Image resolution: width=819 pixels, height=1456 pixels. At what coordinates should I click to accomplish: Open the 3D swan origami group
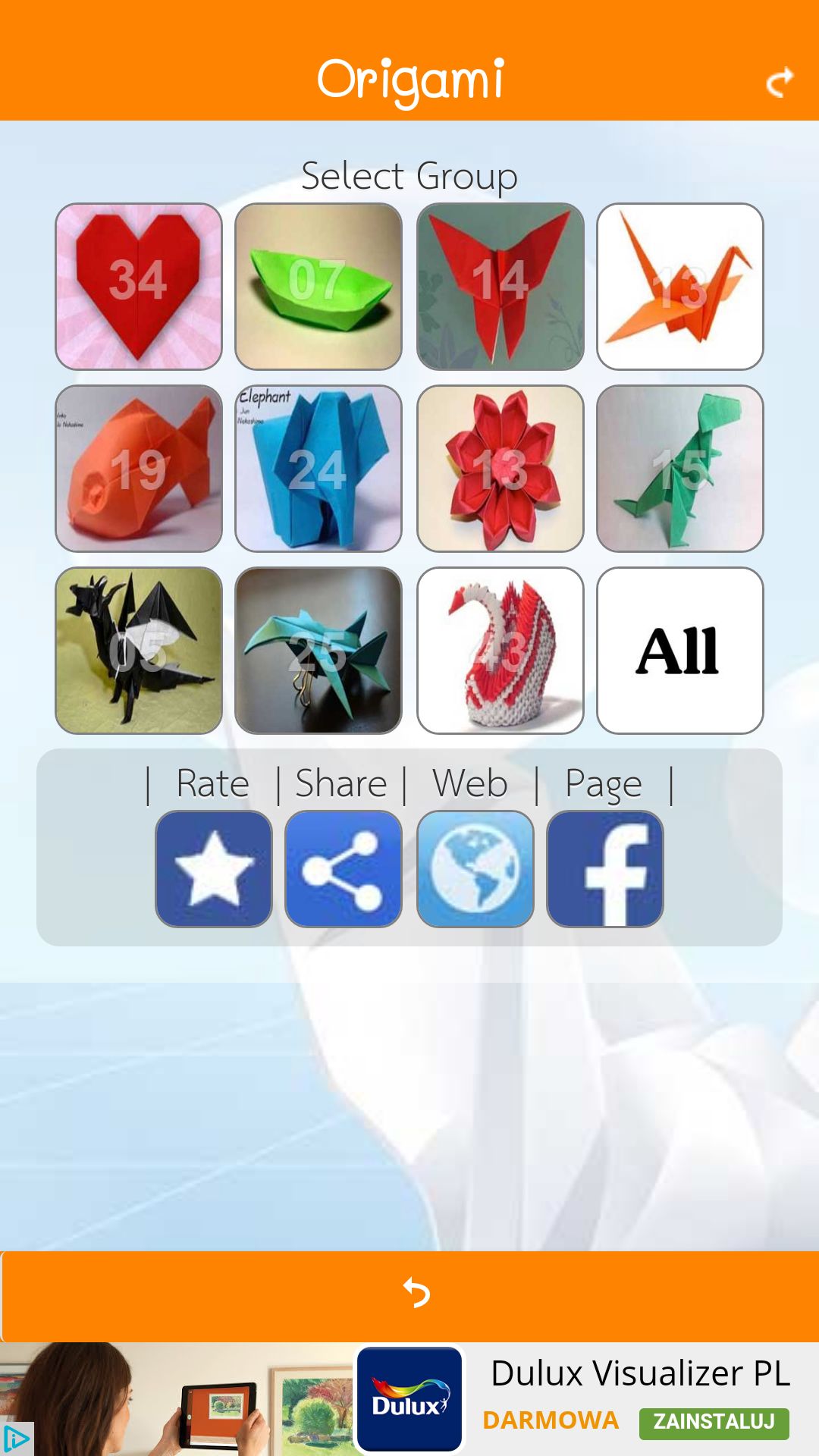click(500, 651)
